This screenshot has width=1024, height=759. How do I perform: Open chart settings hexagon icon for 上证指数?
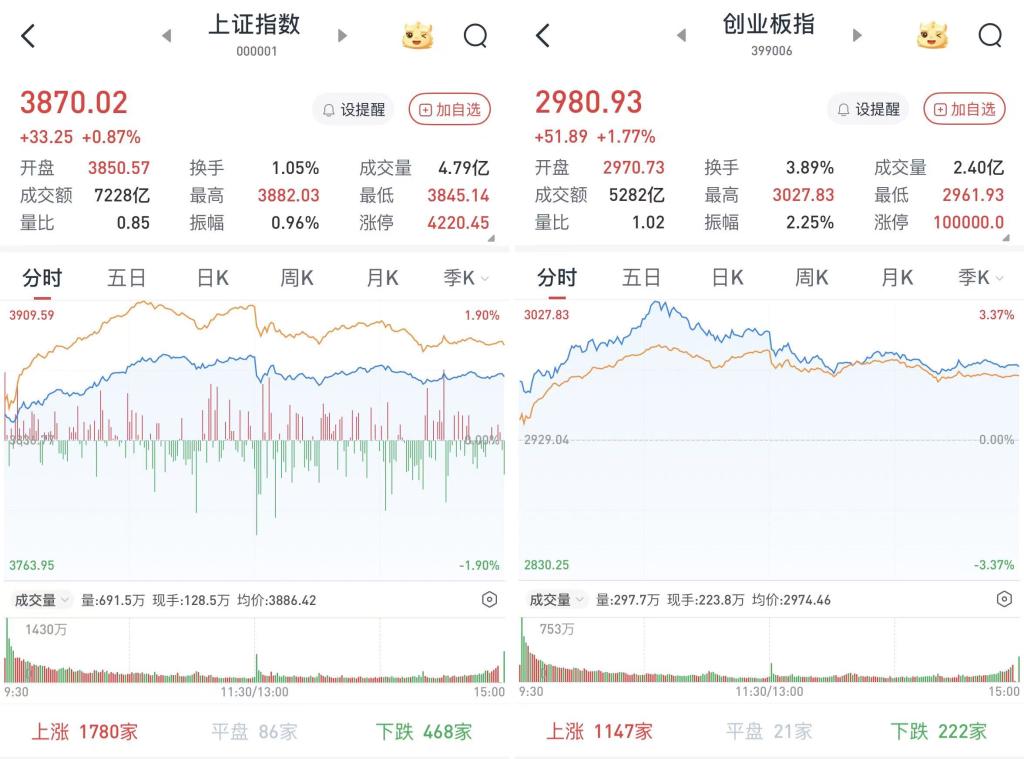point(489,600)
